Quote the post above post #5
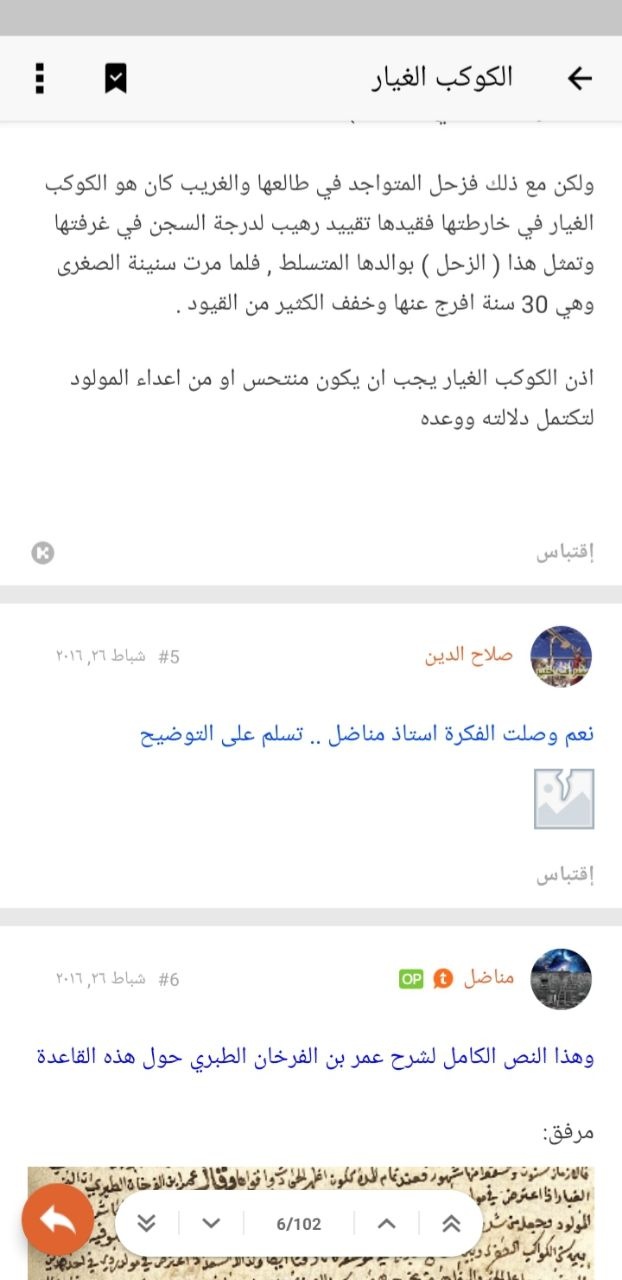Screen dimensions: 622x1280 point(565,553)
